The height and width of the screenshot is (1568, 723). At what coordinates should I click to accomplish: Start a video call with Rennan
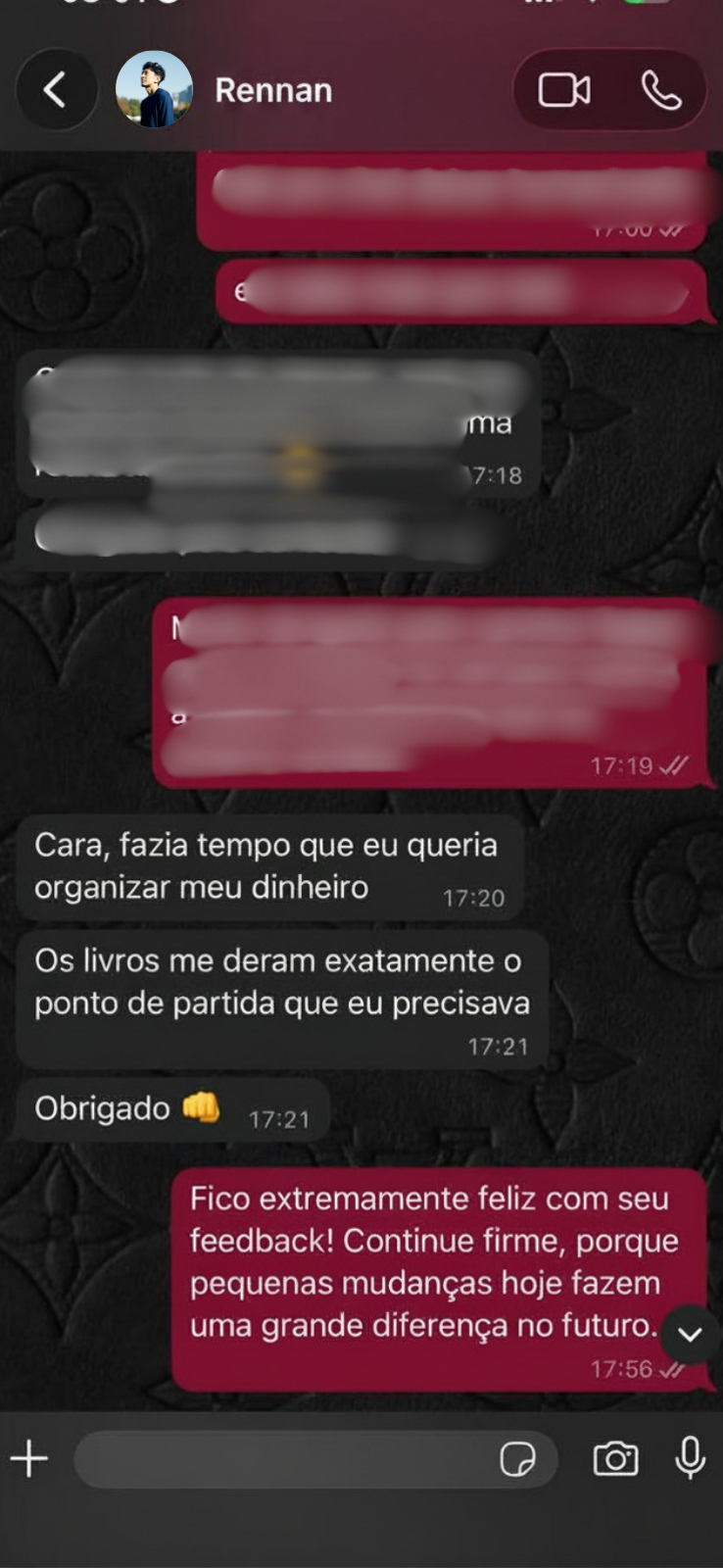(x=564, y=90)
